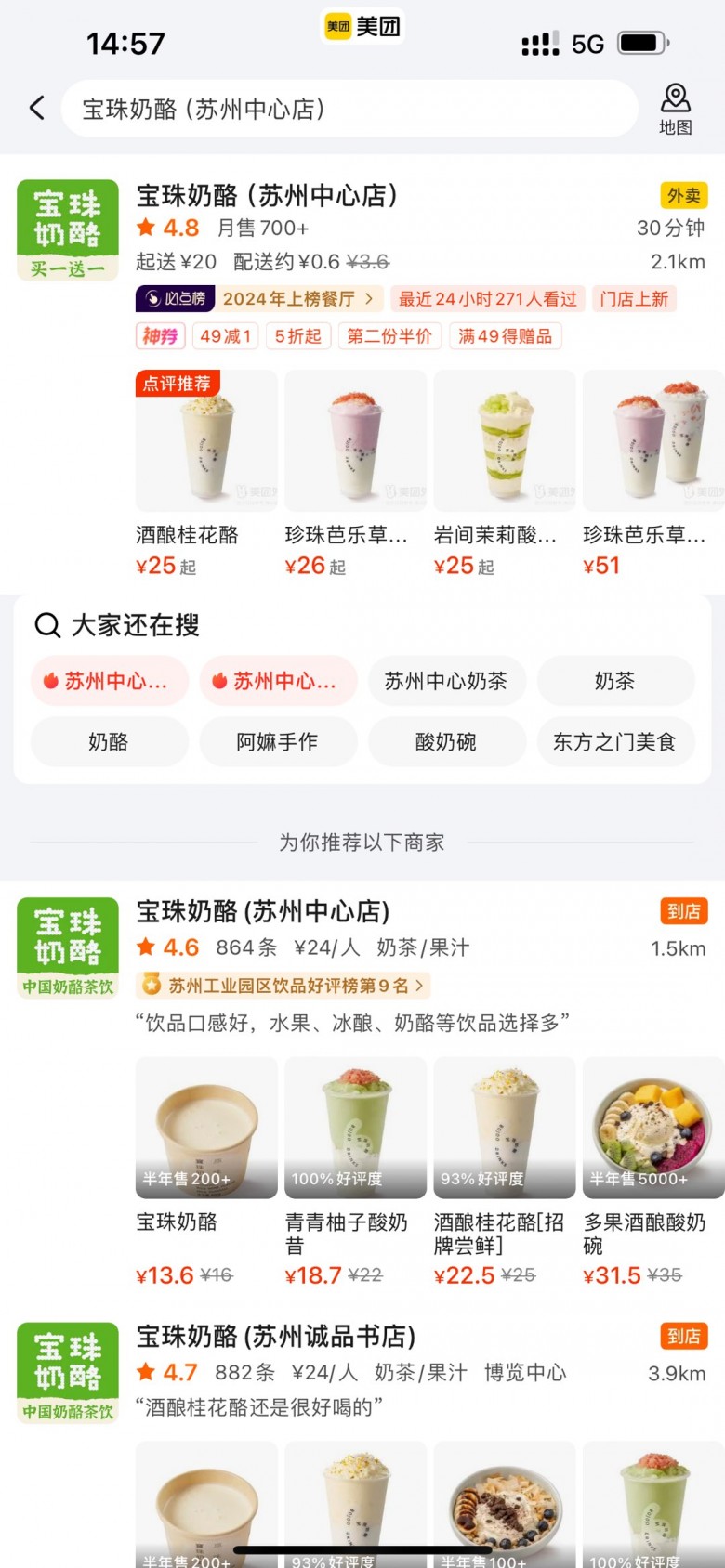Search 阿嬷手作 from suggestions
Screen dimensions: 725x1568
click(x=277, y=742)
